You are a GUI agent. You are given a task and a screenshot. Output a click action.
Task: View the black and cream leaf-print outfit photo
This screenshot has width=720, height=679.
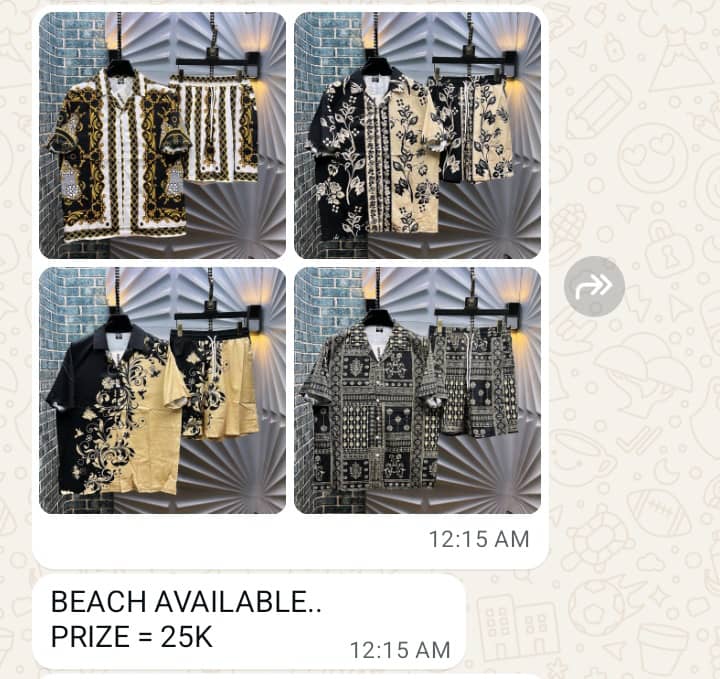pyautogui.click(x=417, y=135)
